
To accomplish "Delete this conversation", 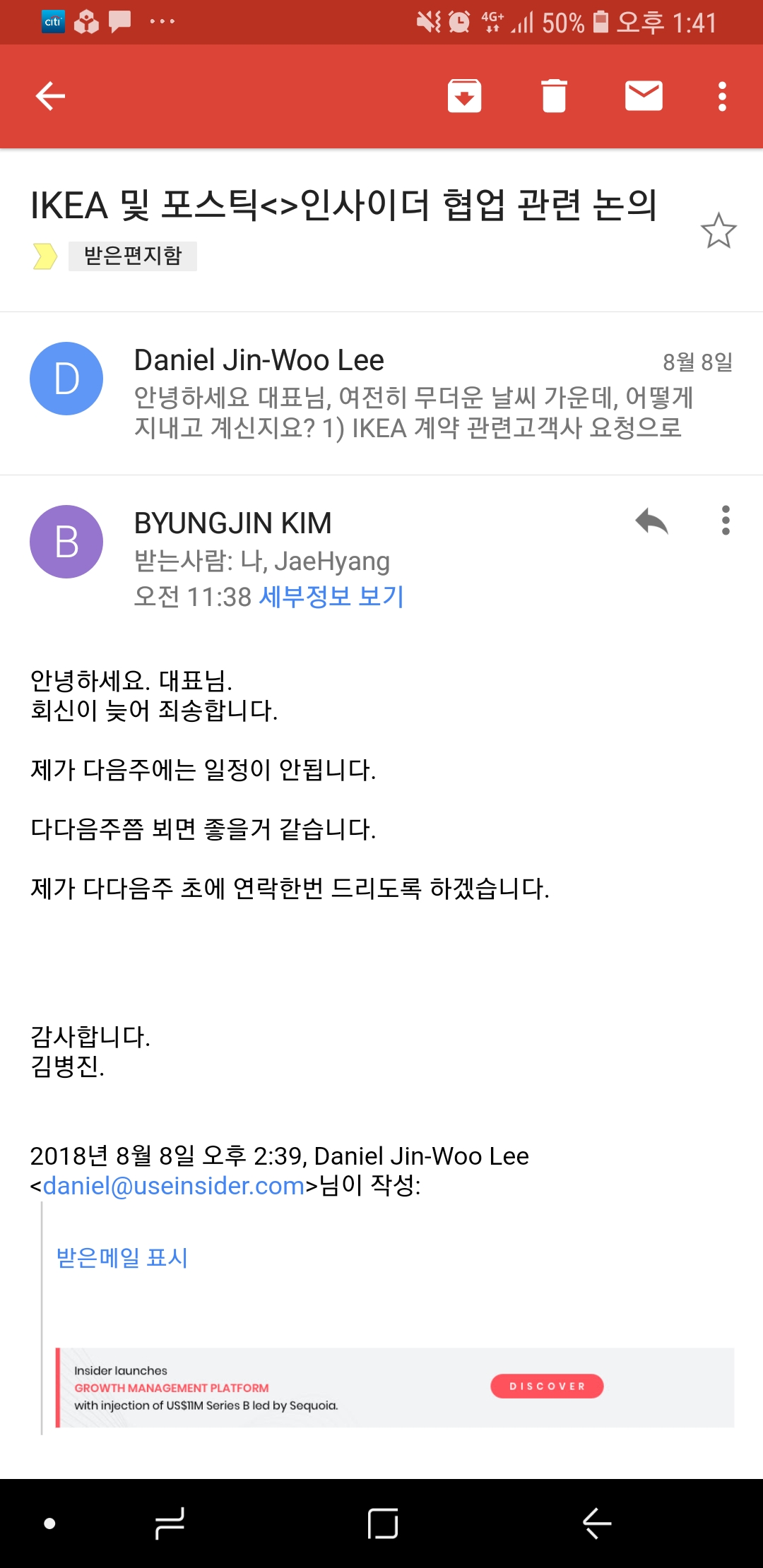I will [554, 96].
